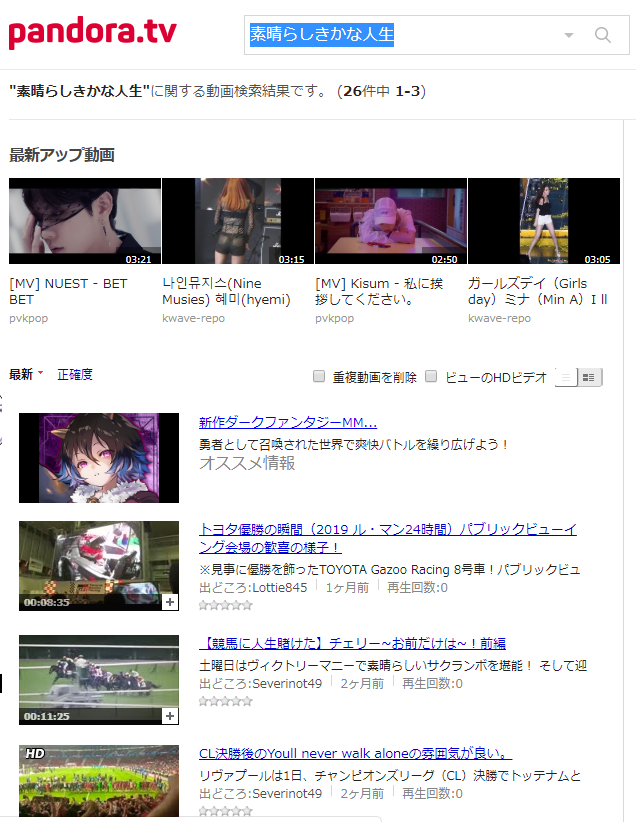Sort results by 正確度
The image size is (636, 832).
tap(75, 374)
